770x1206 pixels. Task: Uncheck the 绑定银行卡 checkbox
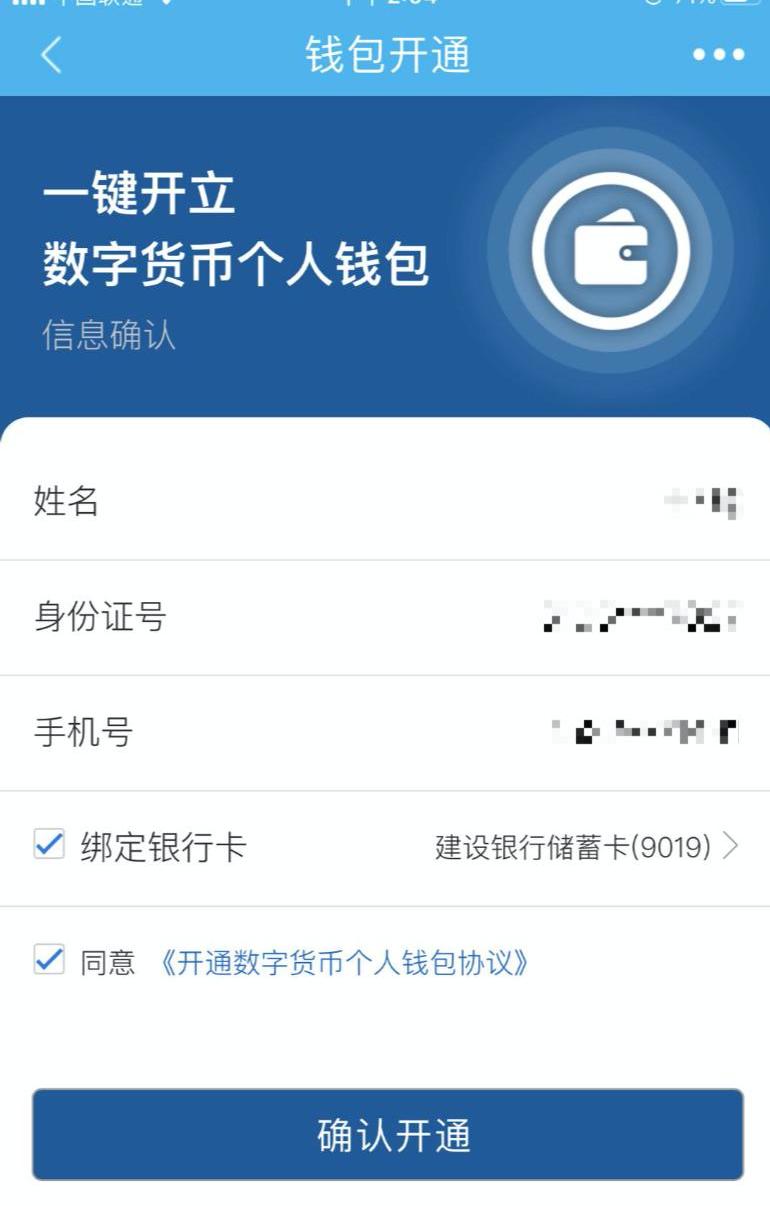coord(49,846)
